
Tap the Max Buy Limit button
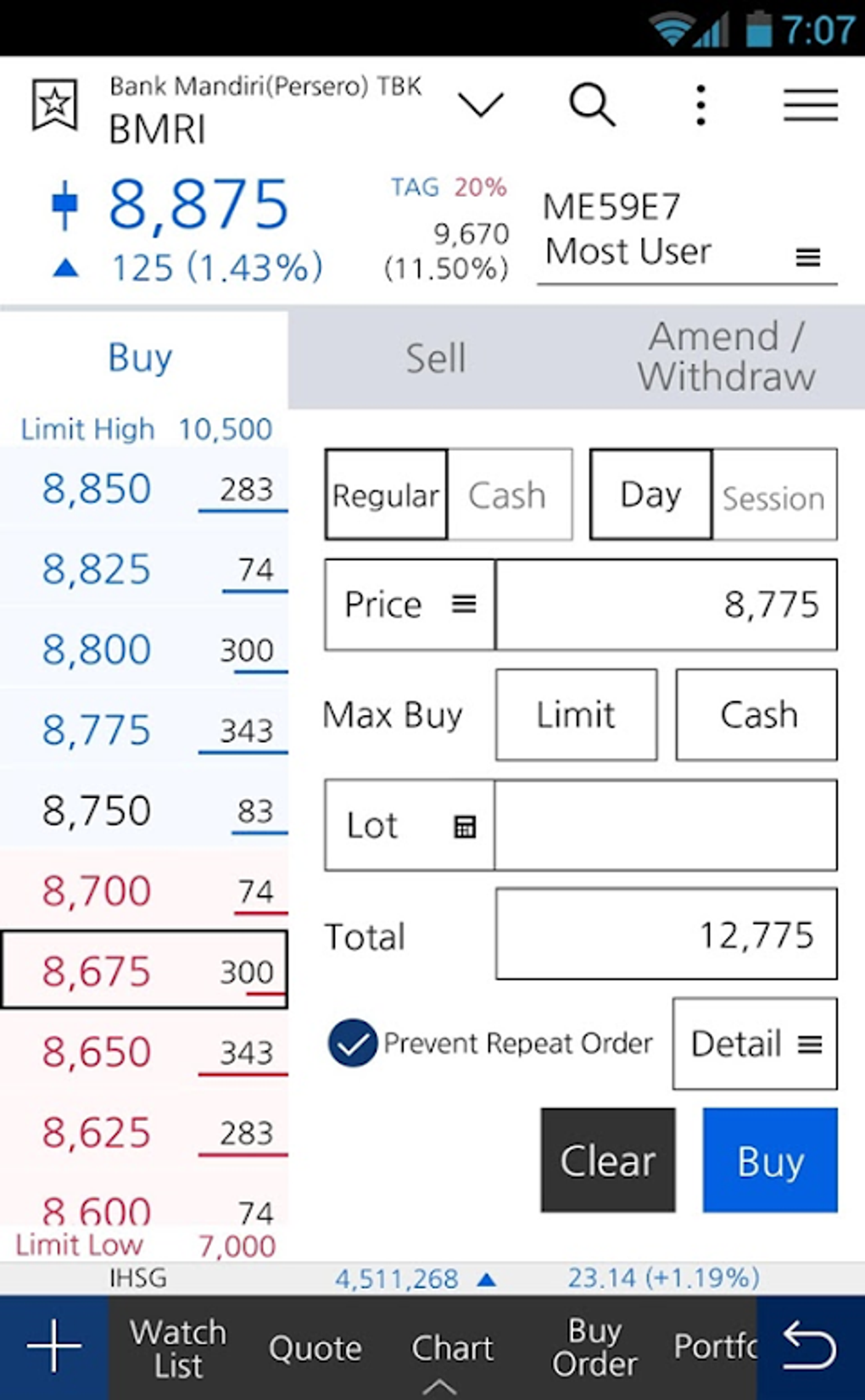point(576,715)
